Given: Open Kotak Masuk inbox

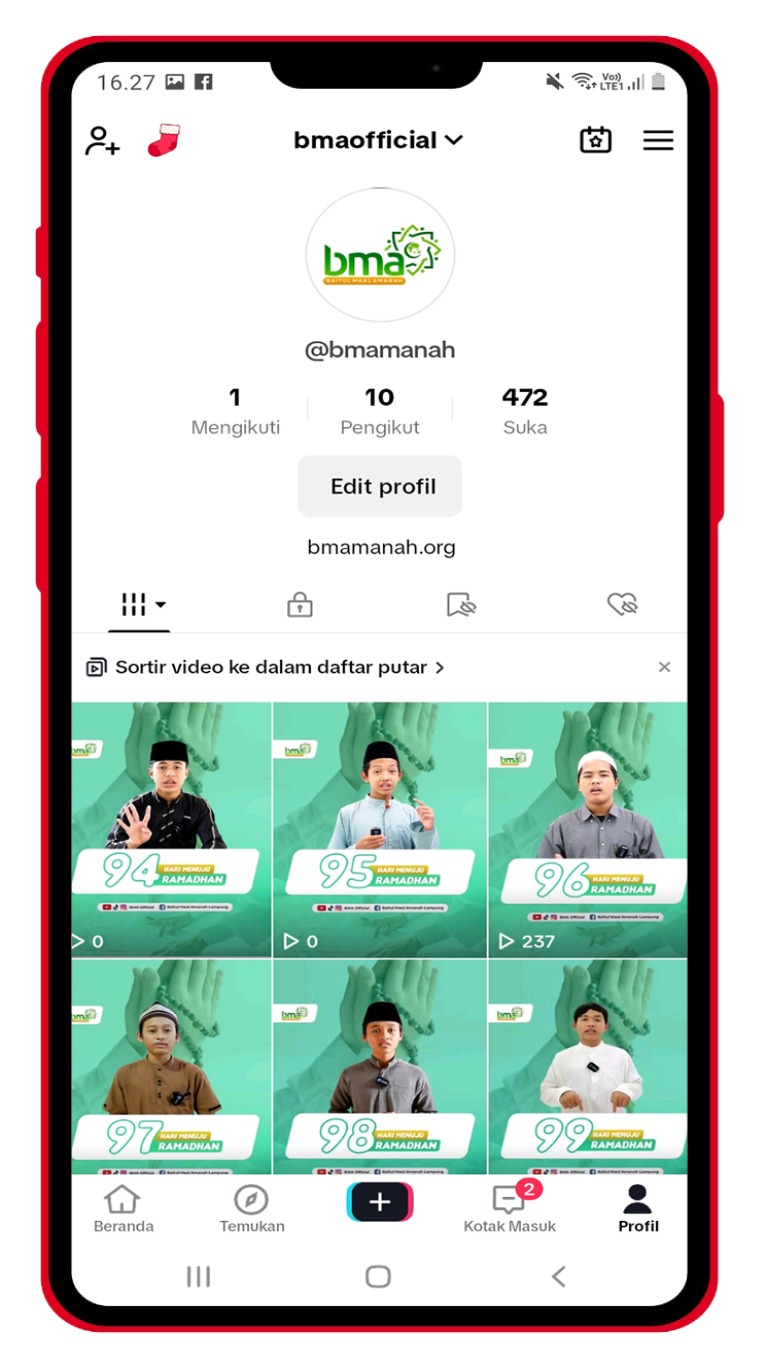Looking at the screenshot, I should [509, 1208].
